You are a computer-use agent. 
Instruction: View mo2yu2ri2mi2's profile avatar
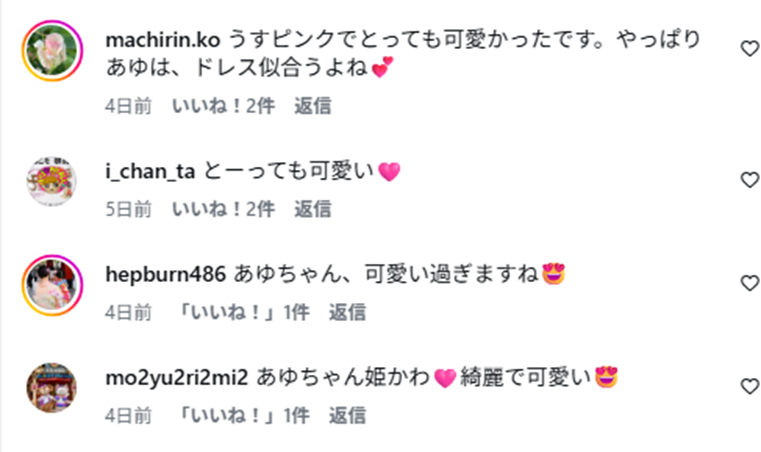(50, 387)
